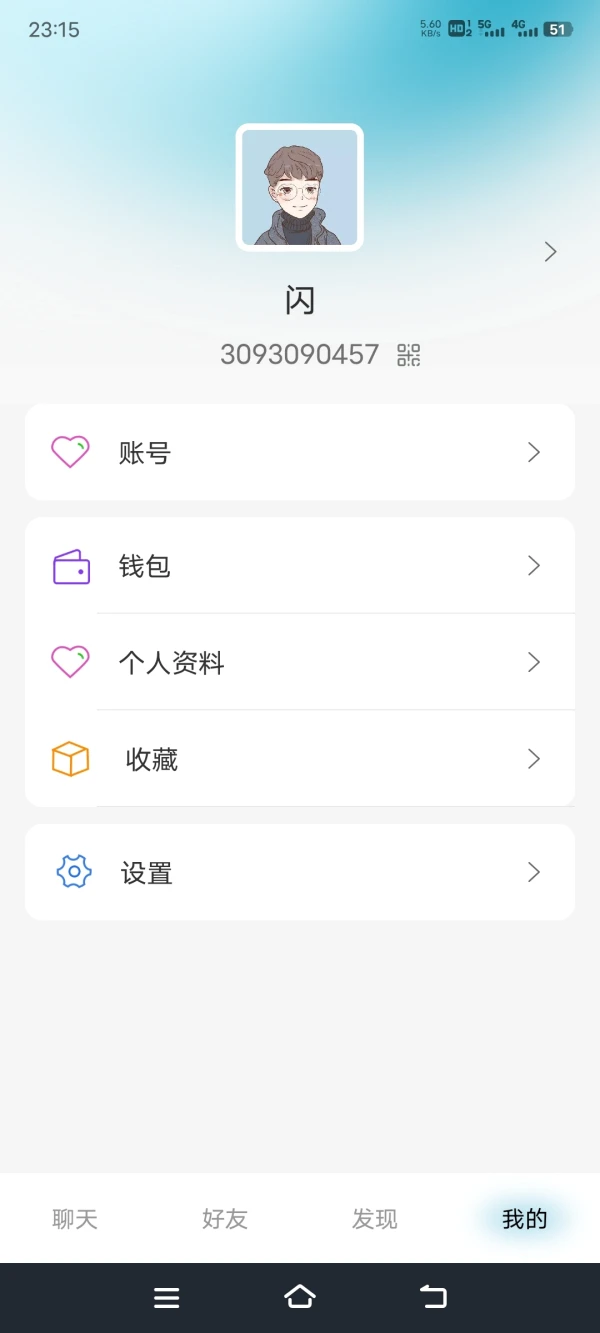Open 设置 settings
Viewport: 600px width, 1333px height.
[300, 872]
